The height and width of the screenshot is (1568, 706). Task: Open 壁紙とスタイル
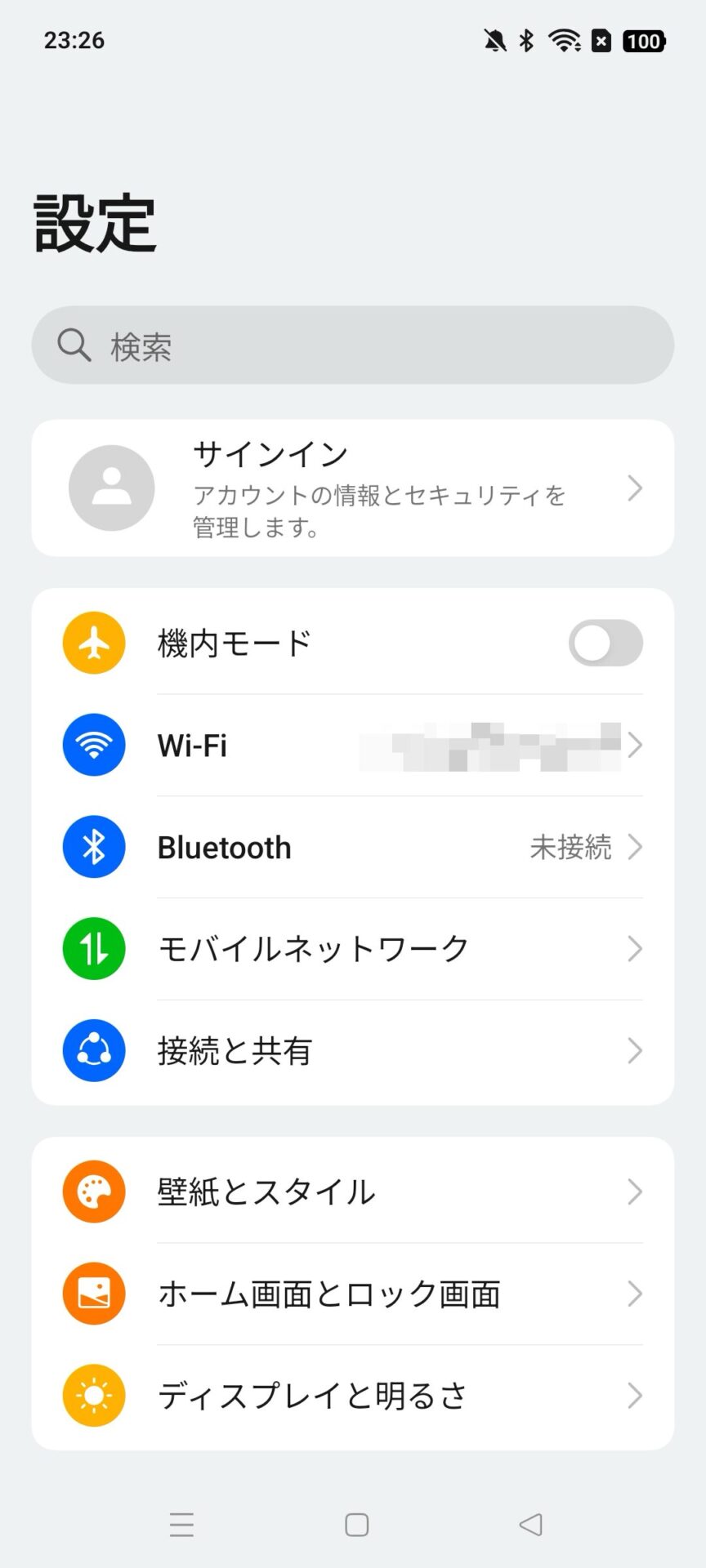point(353,1192)
